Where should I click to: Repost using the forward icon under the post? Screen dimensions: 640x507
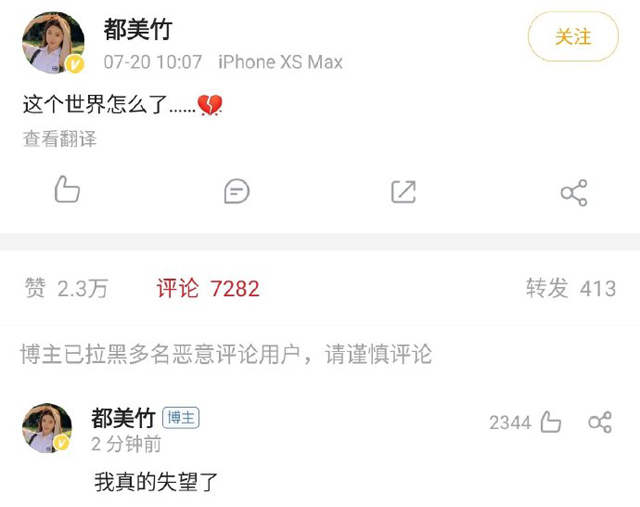[403, 191]
